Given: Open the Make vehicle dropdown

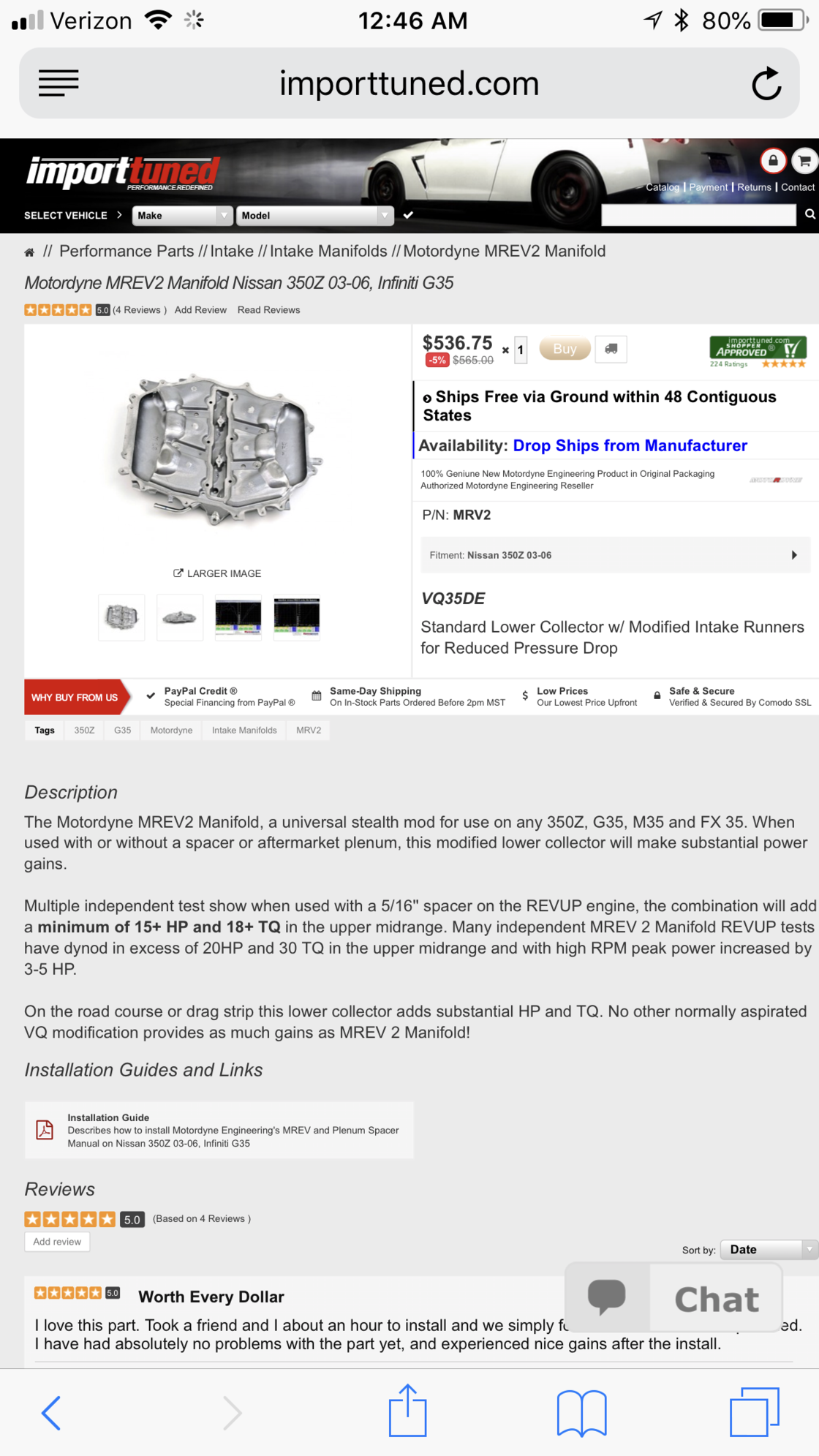Looking at the screenshot, I should click(x=182, y=216).
